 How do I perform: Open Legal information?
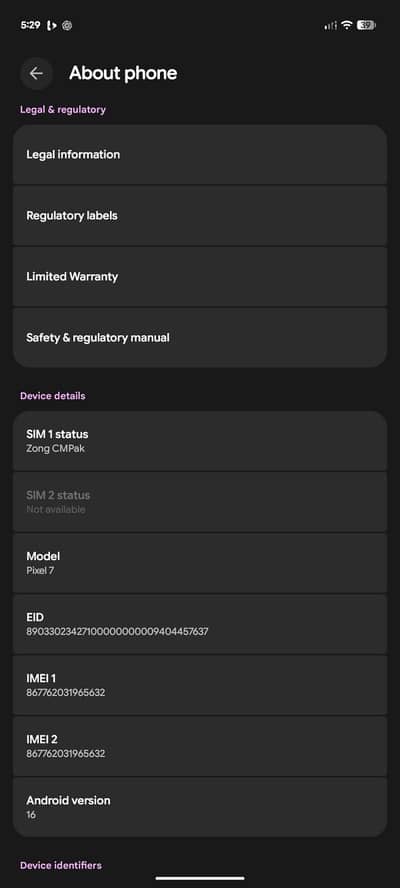click(200, 155)
